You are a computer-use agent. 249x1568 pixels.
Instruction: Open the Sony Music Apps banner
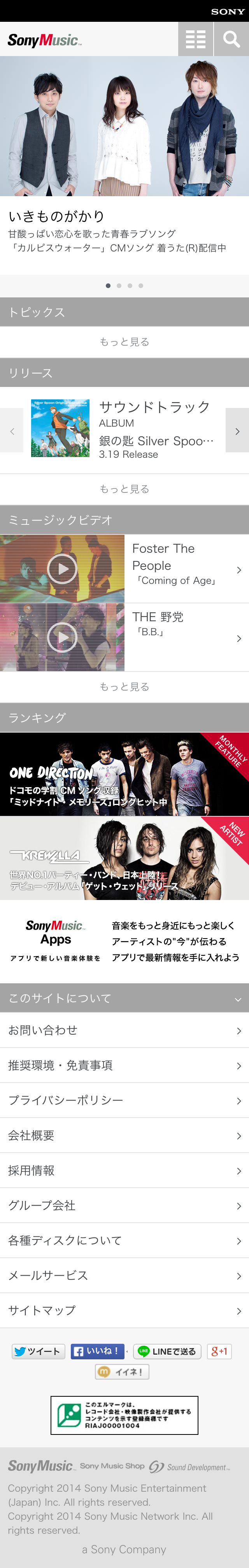click(x=124, y=941)
